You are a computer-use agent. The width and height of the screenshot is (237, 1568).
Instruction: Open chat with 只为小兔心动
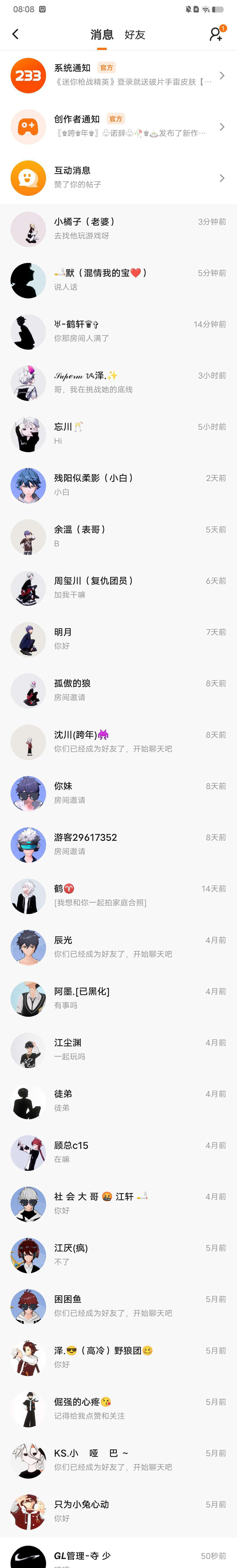coord(118,1511)
